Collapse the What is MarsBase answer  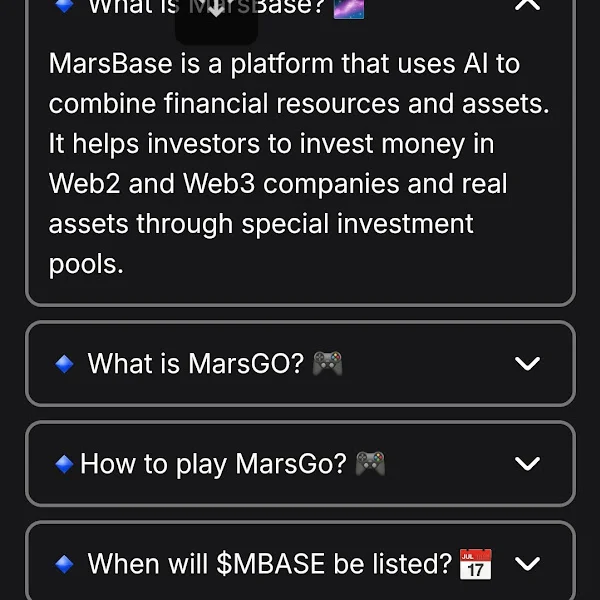coord(527,5)
